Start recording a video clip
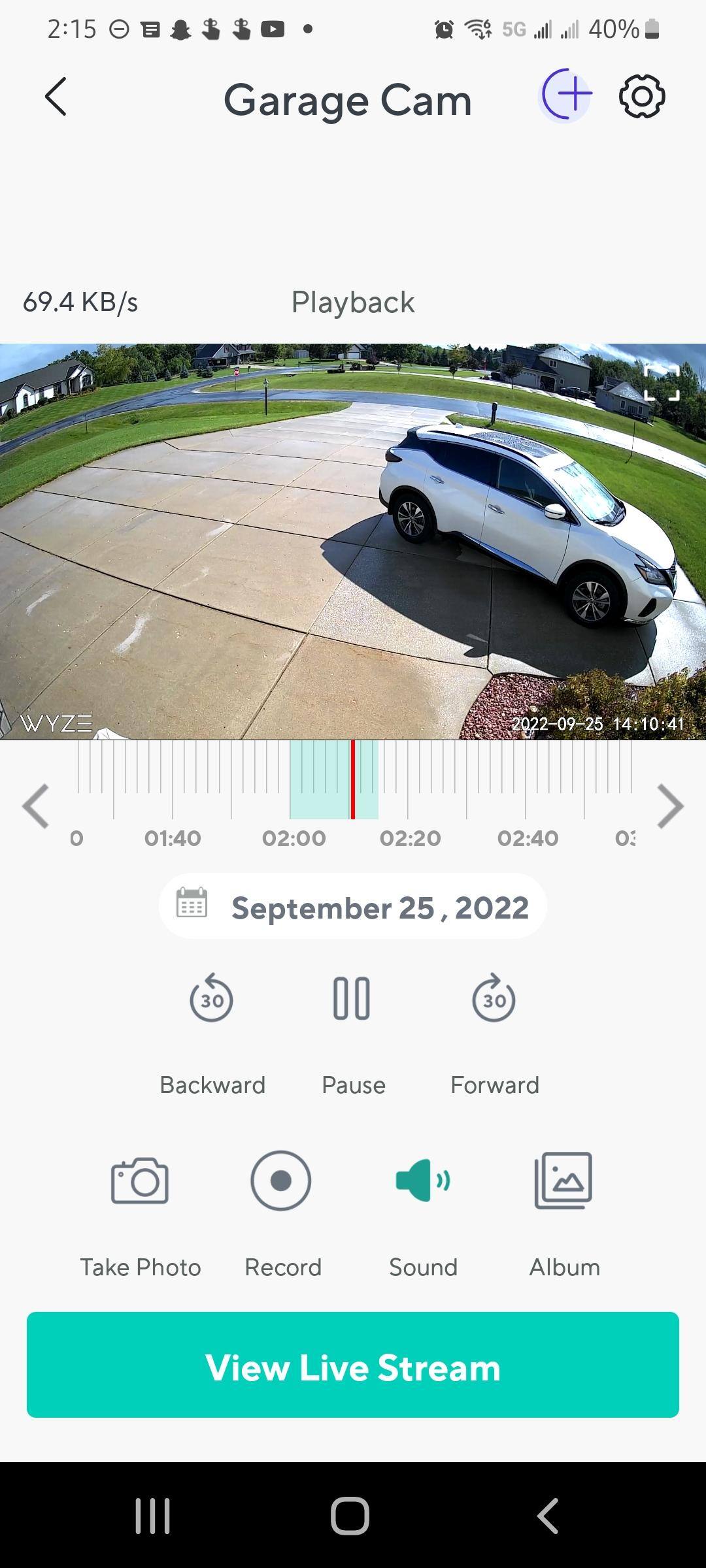Screen dimensions: 706x1568 point(281,1180)
